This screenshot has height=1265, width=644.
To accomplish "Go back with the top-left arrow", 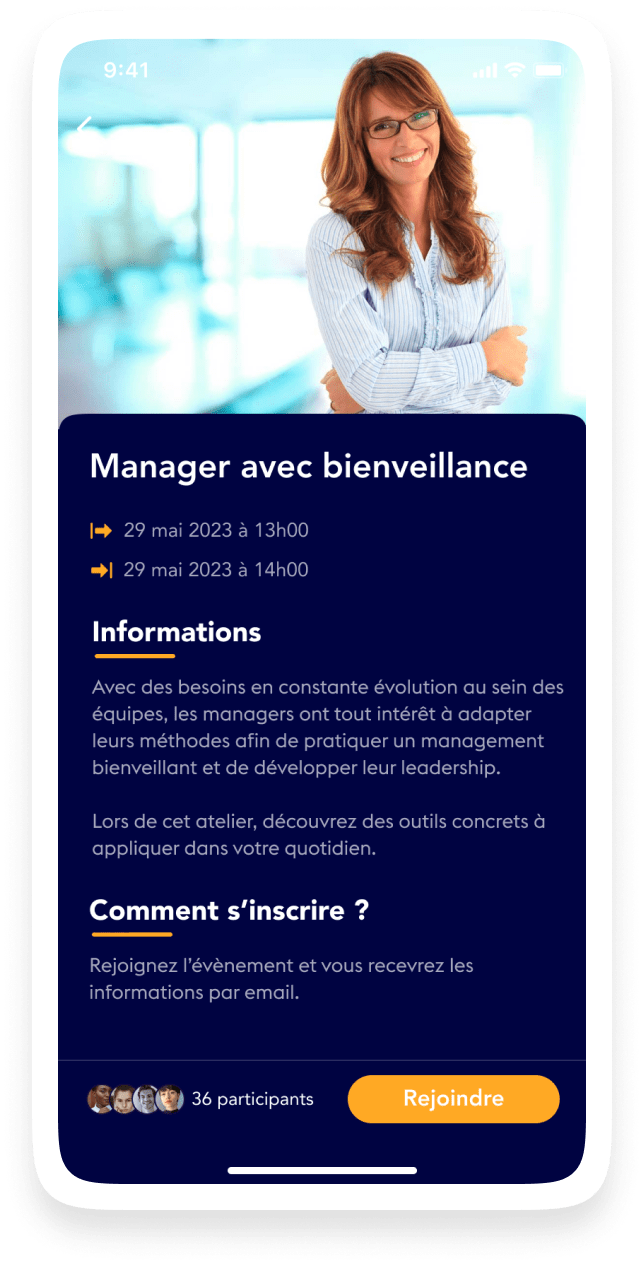I will coord(84,127).
